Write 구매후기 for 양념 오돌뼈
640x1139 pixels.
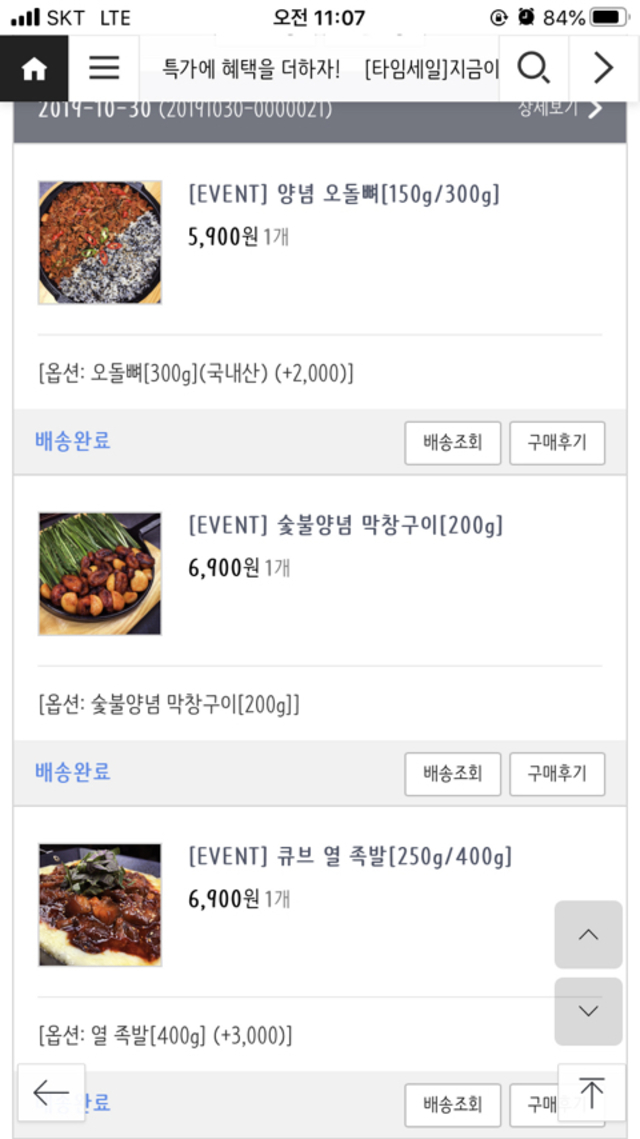click(x=557, y=442)
